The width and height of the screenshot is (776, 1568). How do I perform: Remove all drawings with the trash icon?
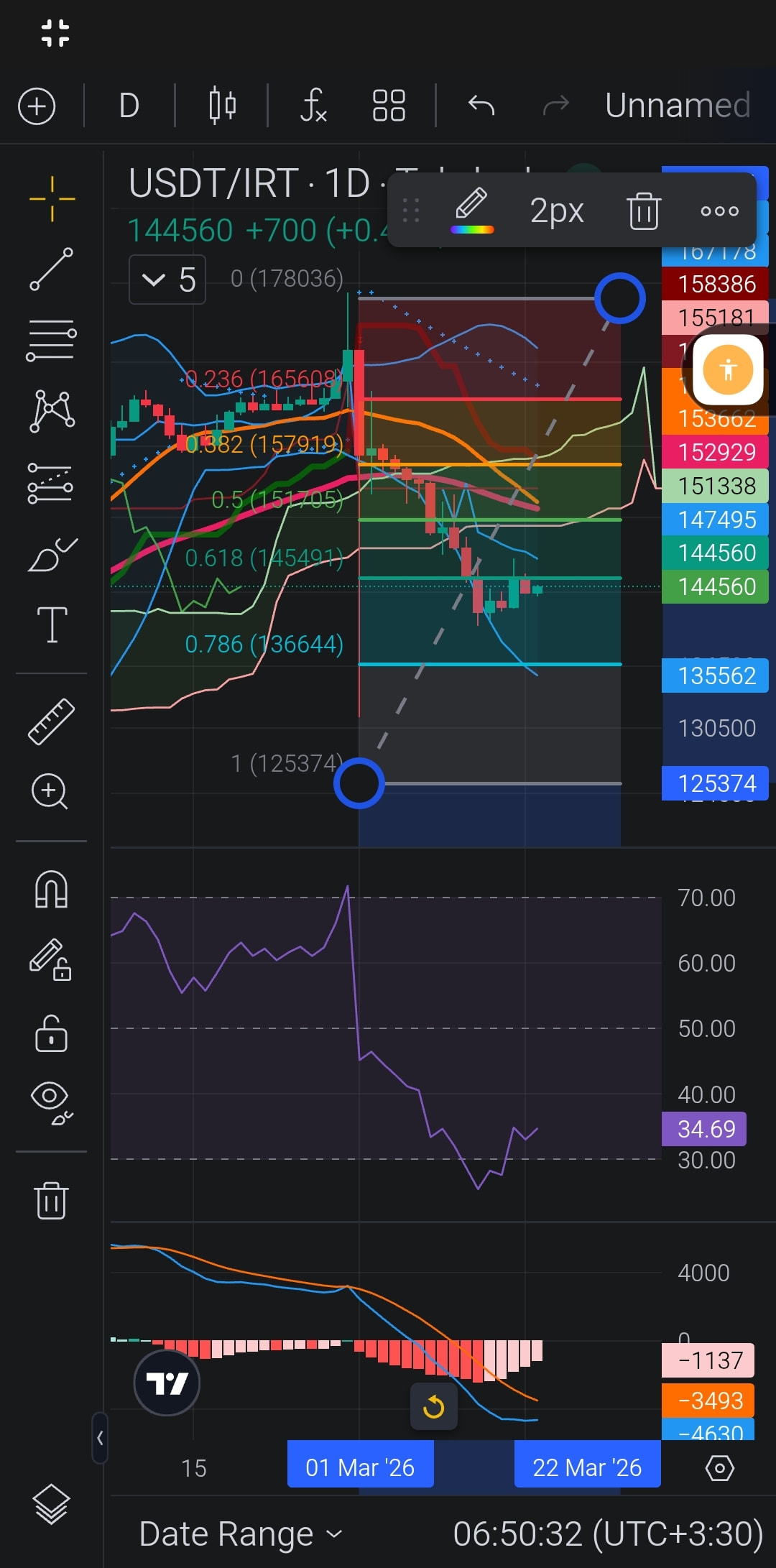pyautogui.click(x=51, y=1200)
